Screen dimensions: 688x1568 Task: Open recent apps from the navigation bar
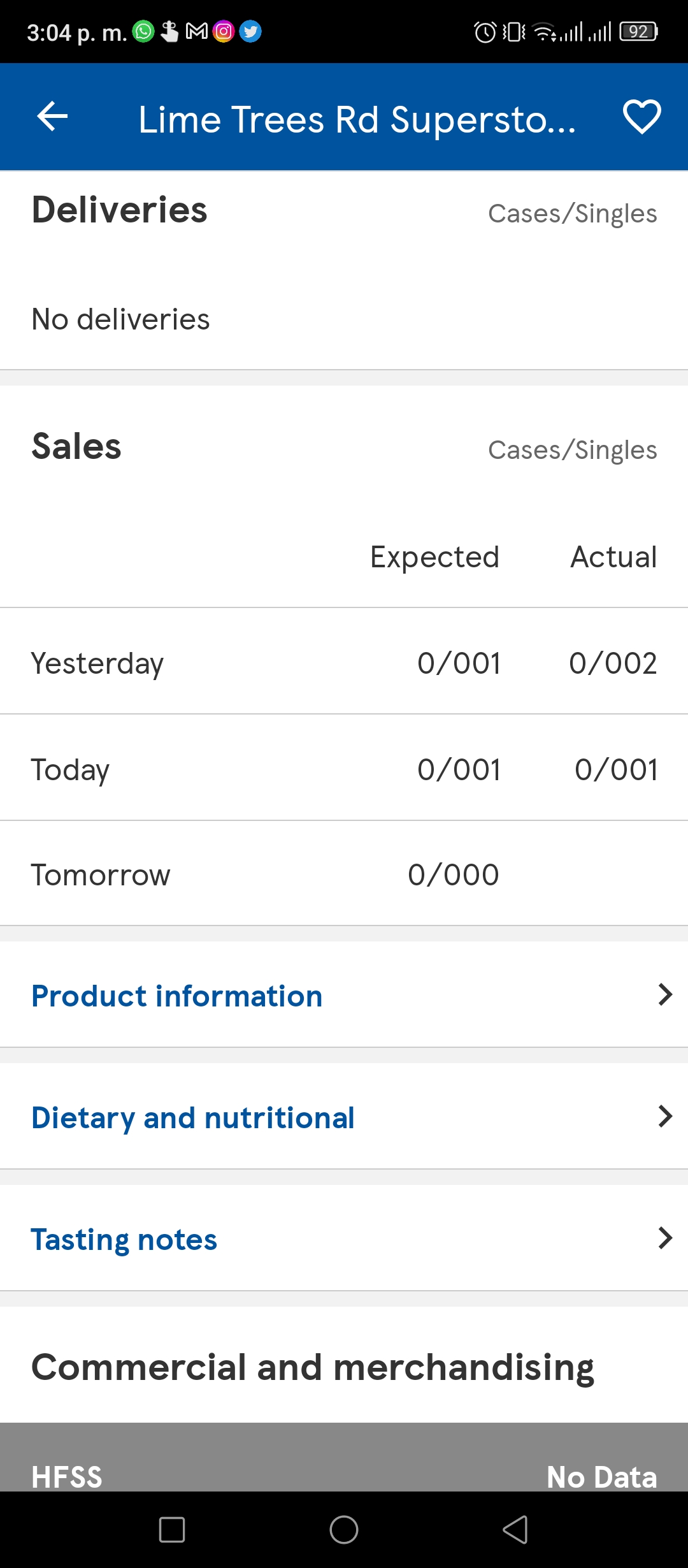[x=172, y=1529]
